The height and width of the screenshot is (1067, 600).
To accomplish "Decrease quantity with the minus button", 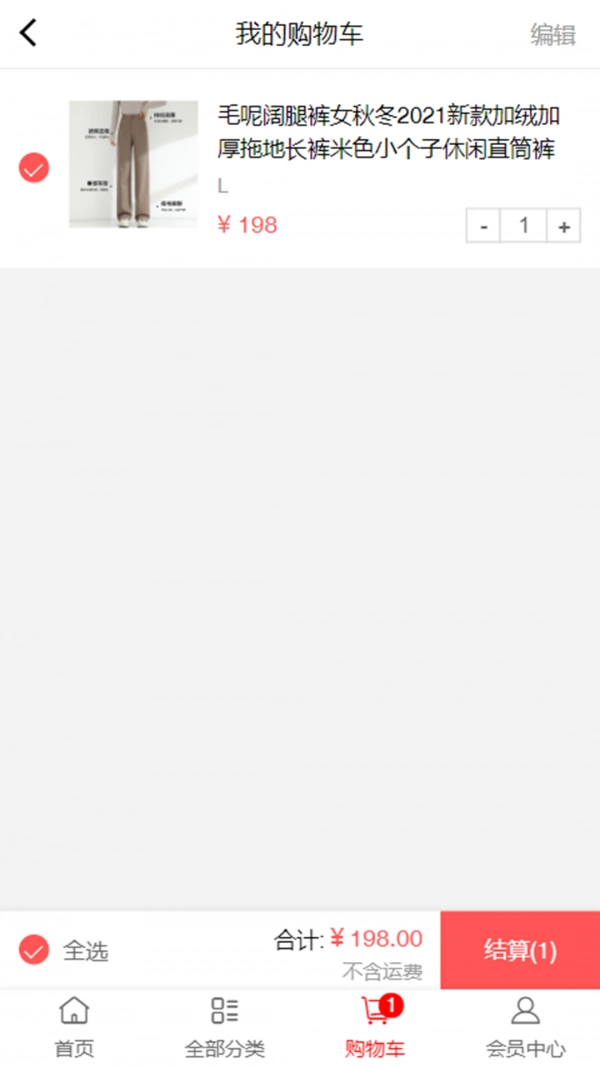I will coord(484,226).
